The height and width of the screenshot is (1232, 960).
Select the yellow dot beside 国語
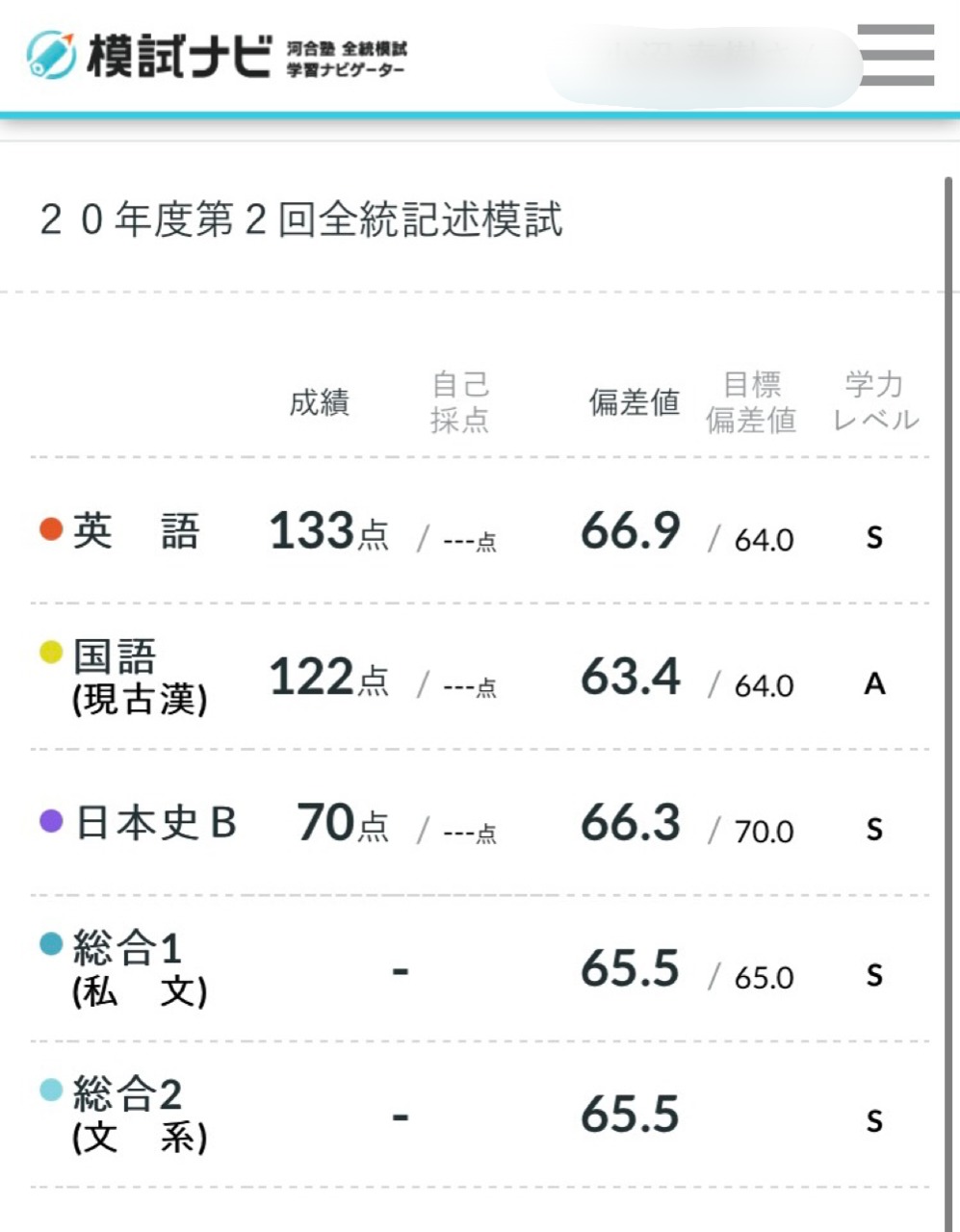point(52,651)
